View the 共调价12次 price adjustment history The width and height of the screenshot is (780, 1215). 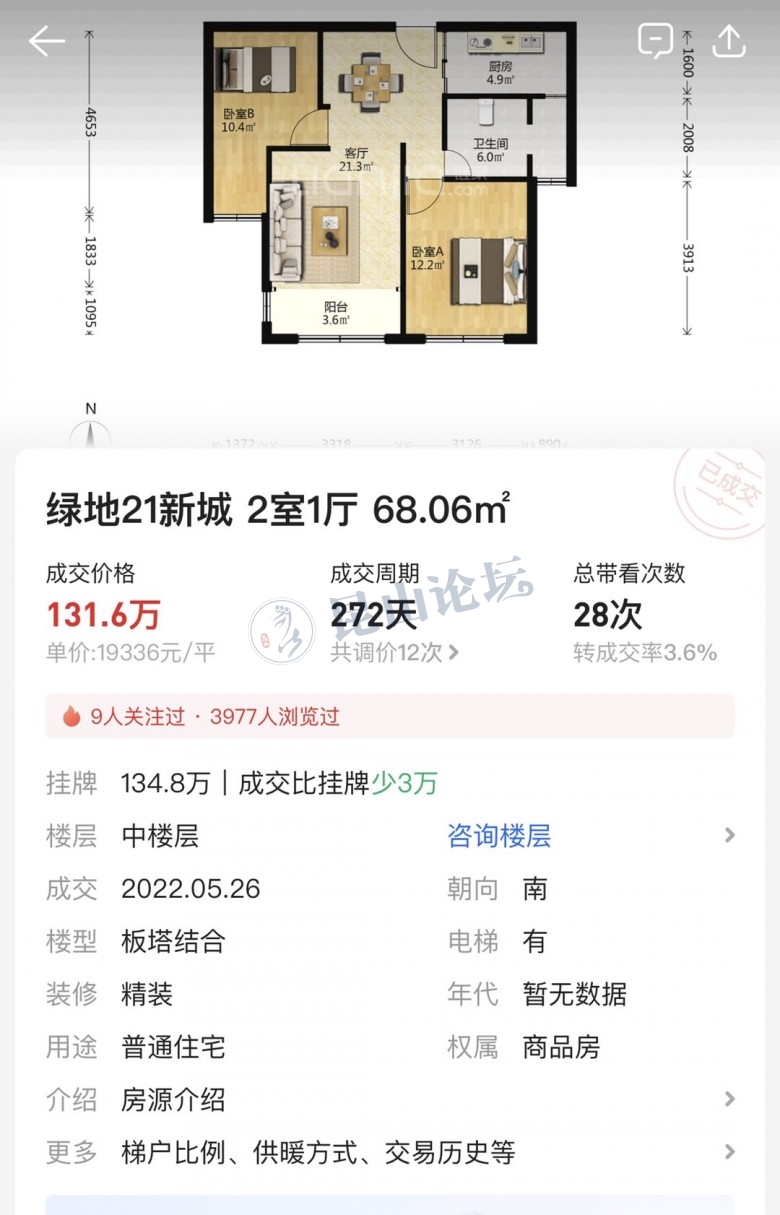tap(394, 653)
